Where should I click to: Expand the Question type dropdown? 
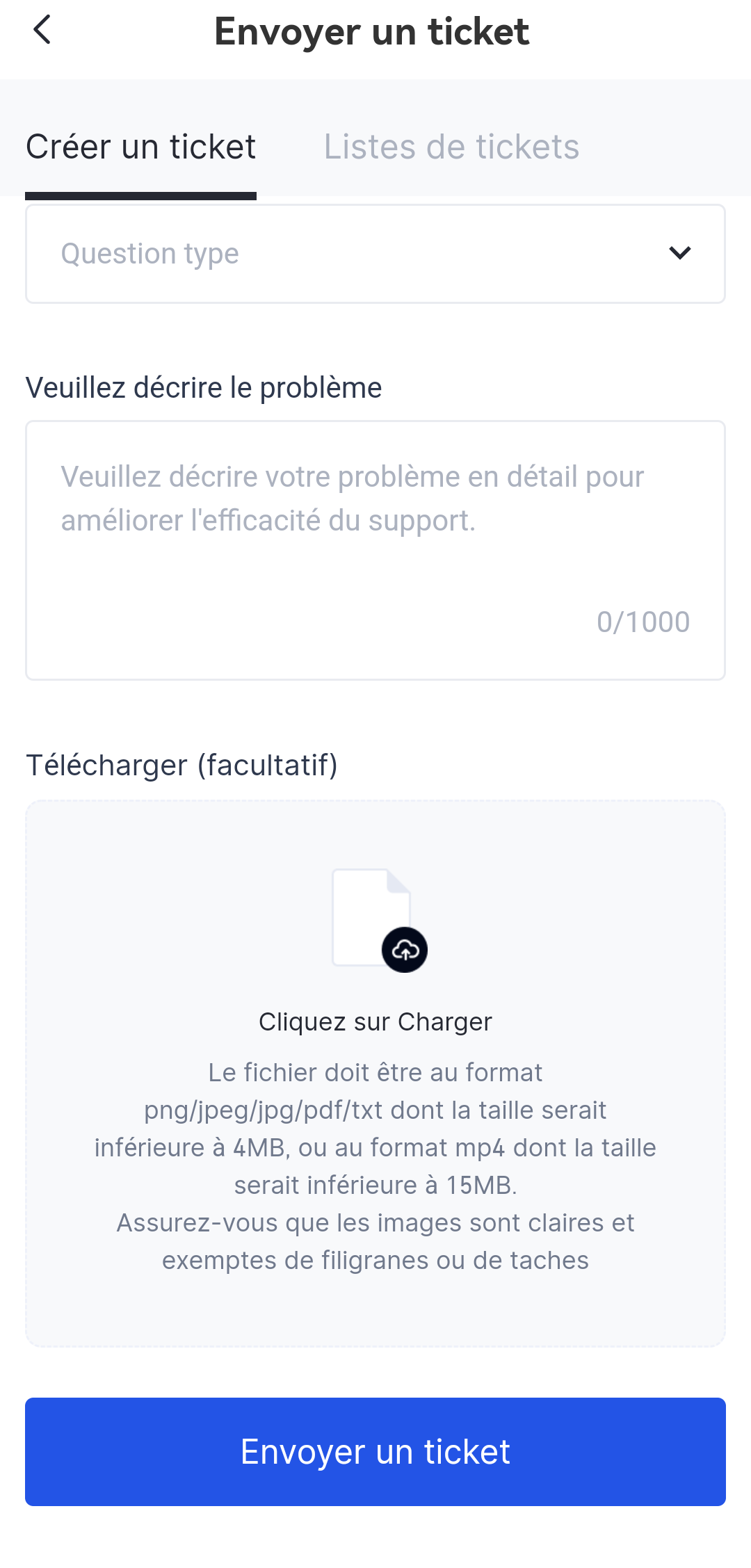click(375, 254)
